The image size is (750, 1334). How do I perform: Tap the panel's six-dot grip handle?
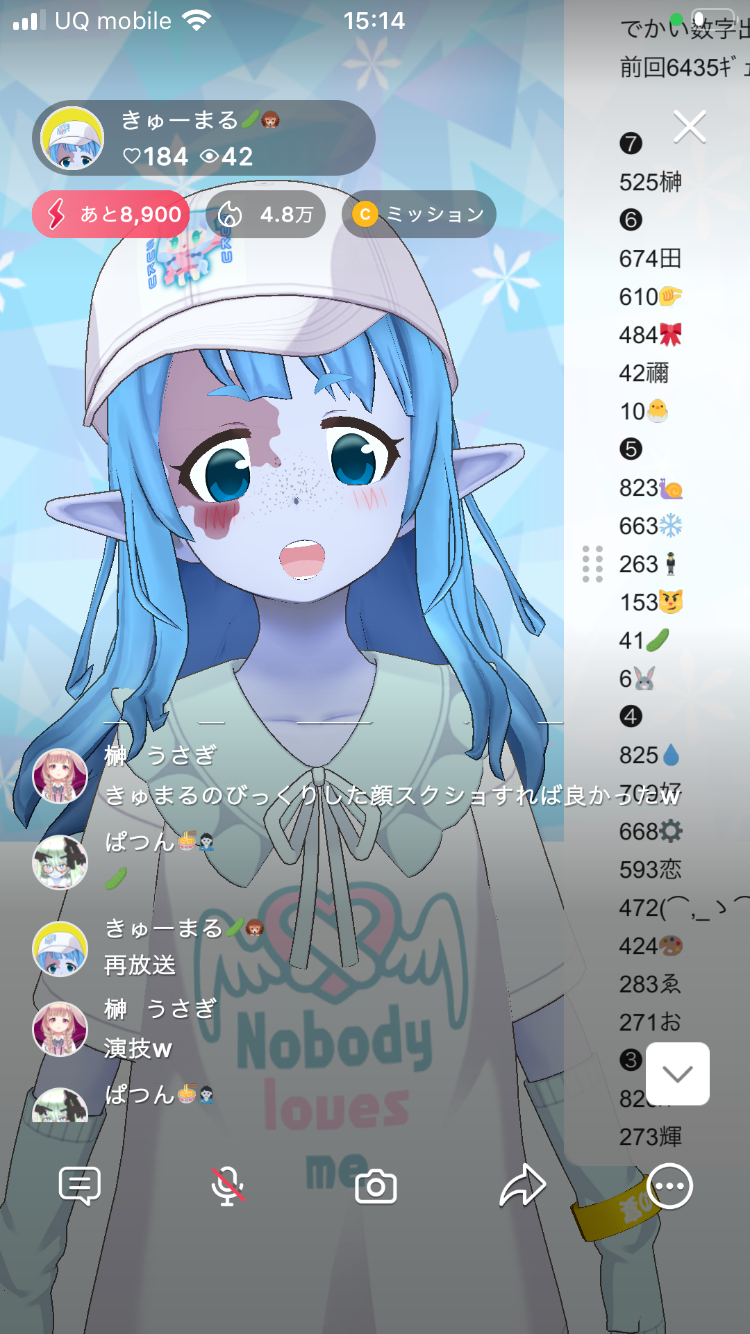(592, 564)
